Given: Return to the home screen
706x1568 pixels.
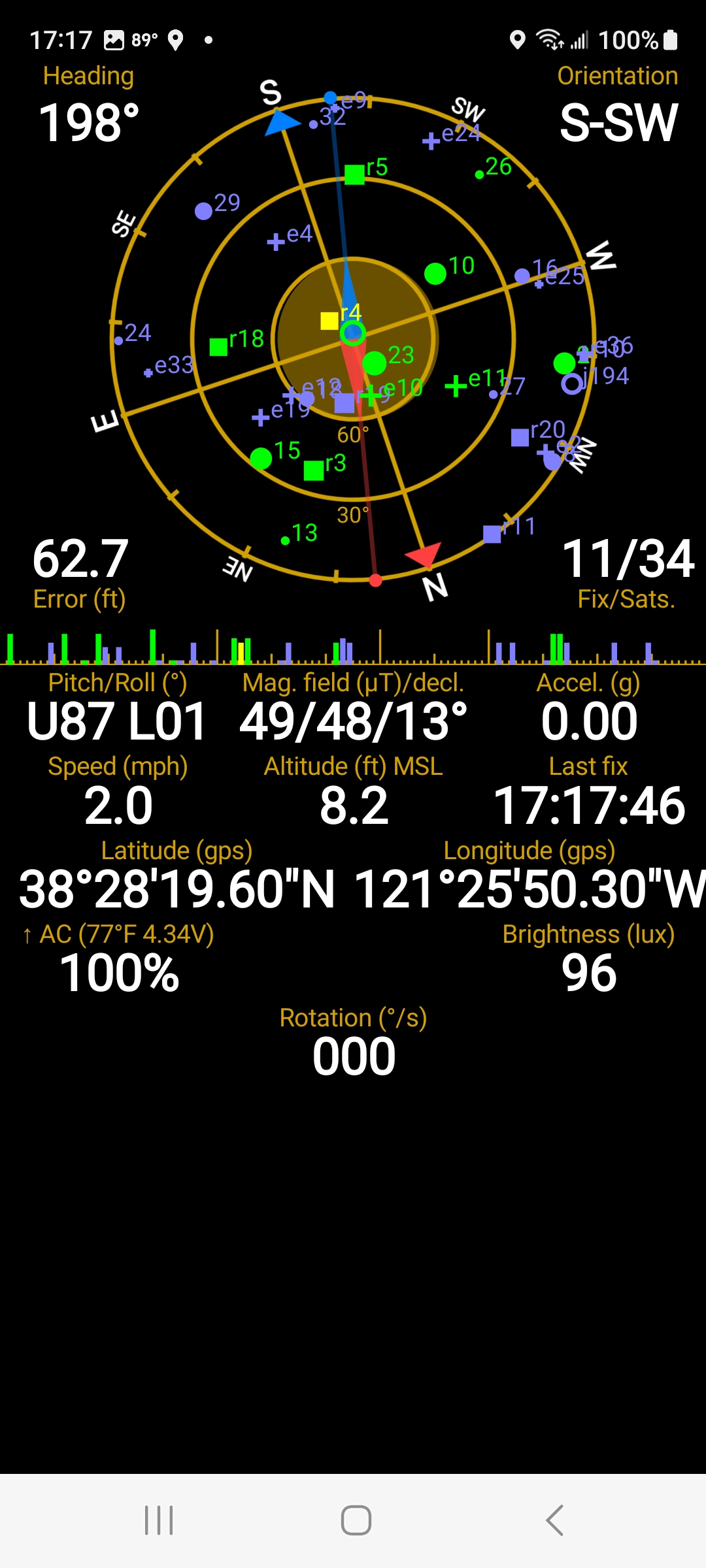Looking at the screenshot, I should tap(356, 1520).
